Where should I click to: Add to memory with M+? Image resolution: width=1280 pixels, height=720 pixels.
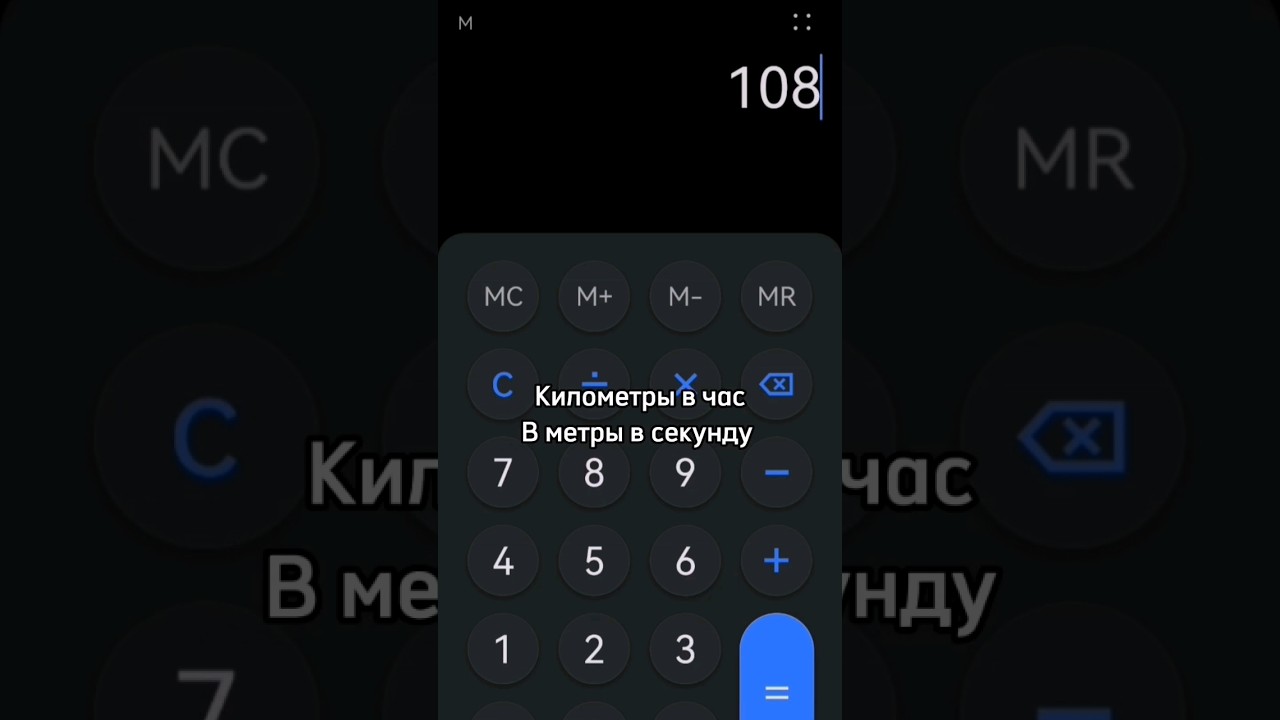tap(594, 297)
